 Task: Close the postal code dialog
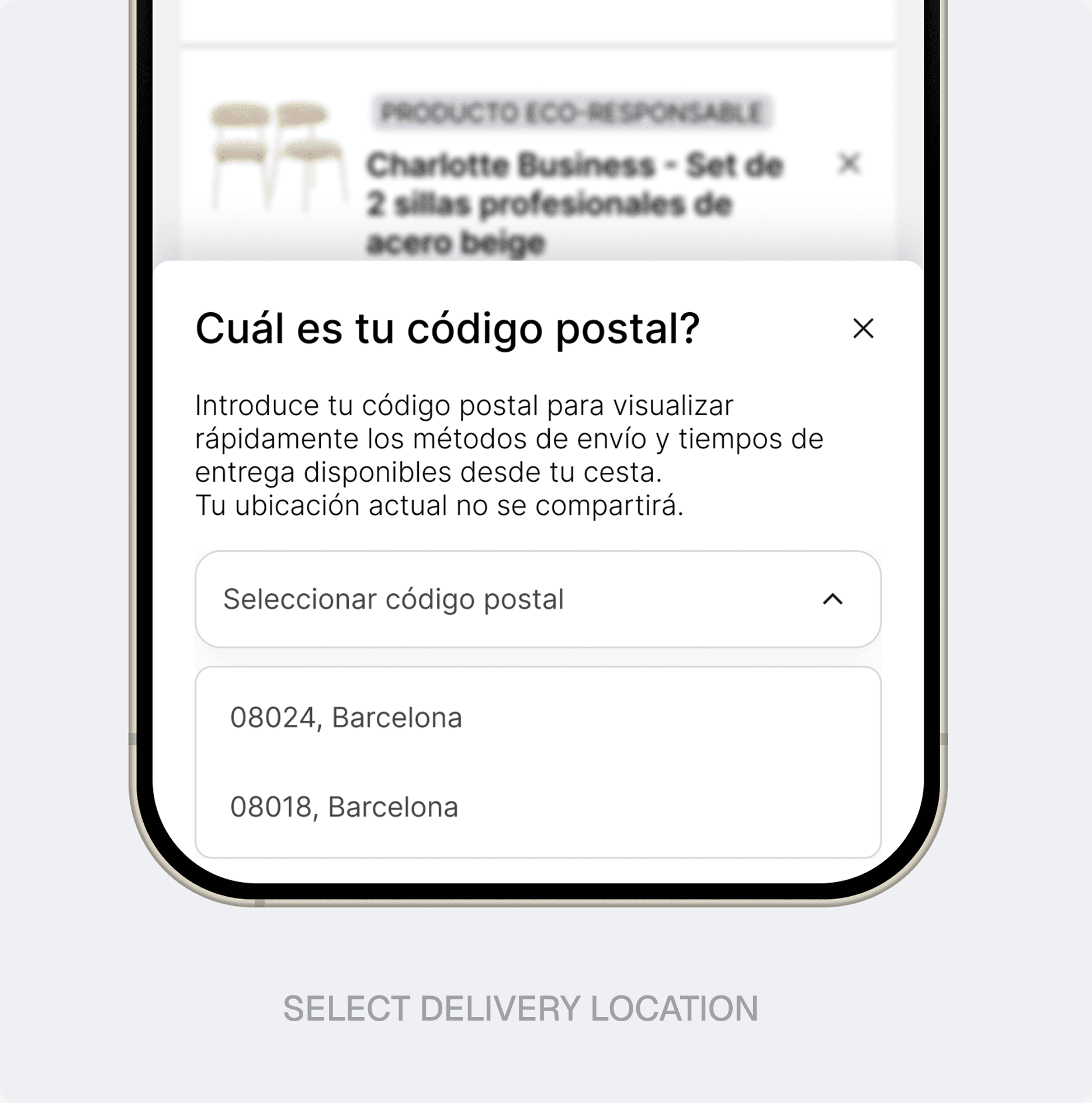863,328
